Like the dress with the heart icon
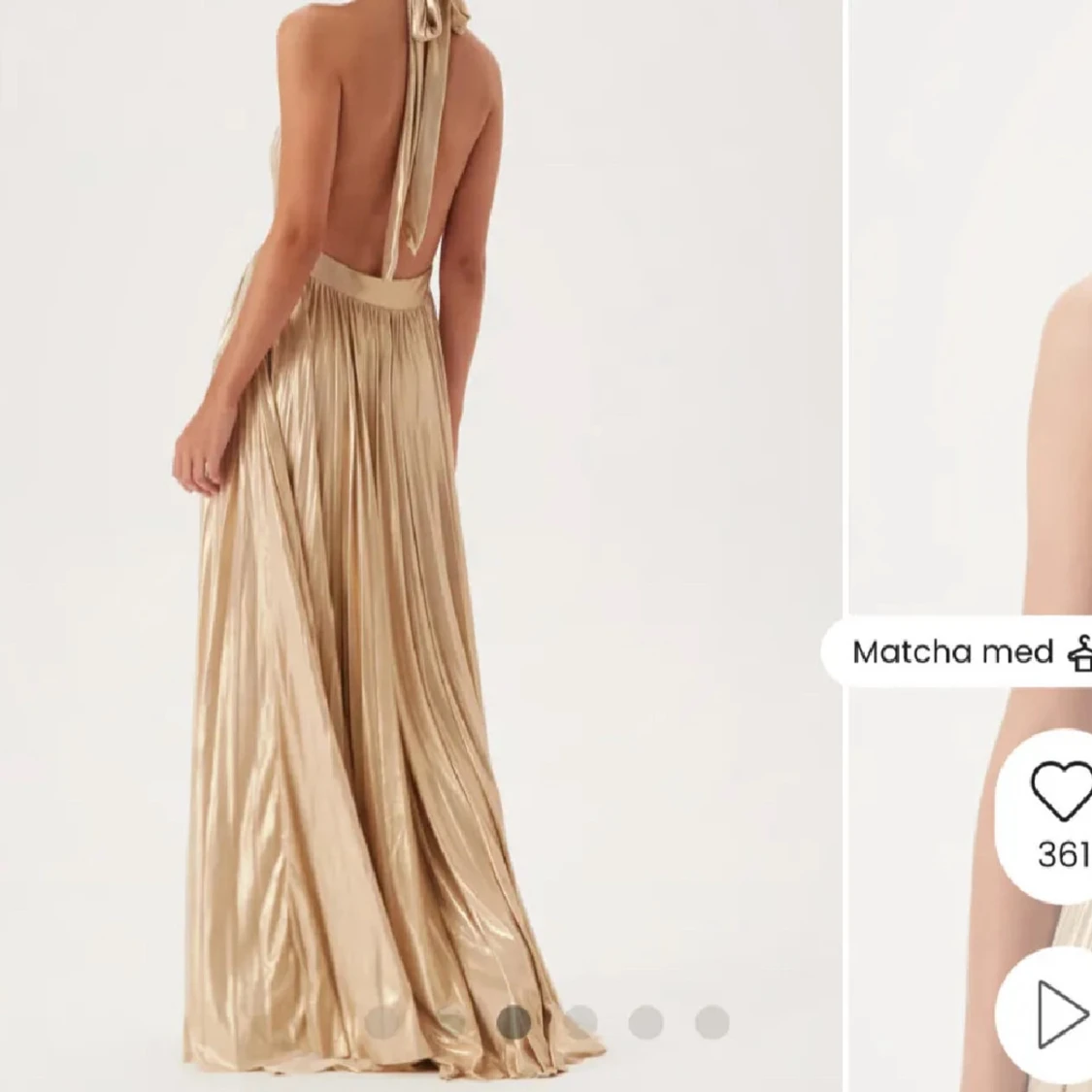Screen dimensions: 1092x1092 [x=1061, y=790]
